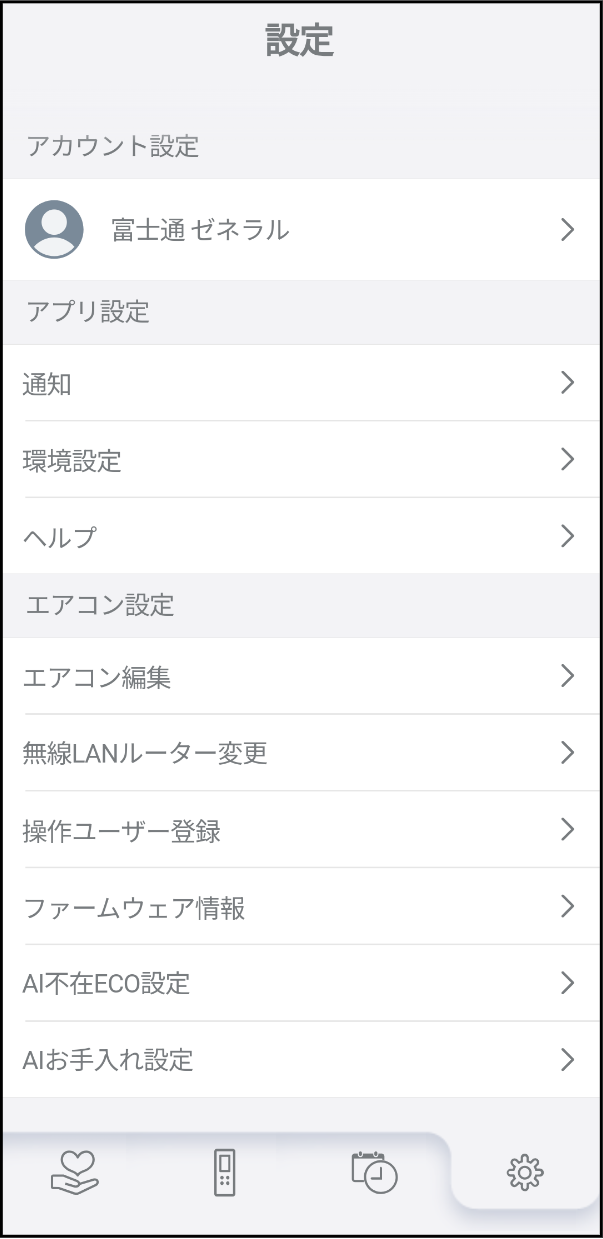Open 環境設定

[300, 460]
